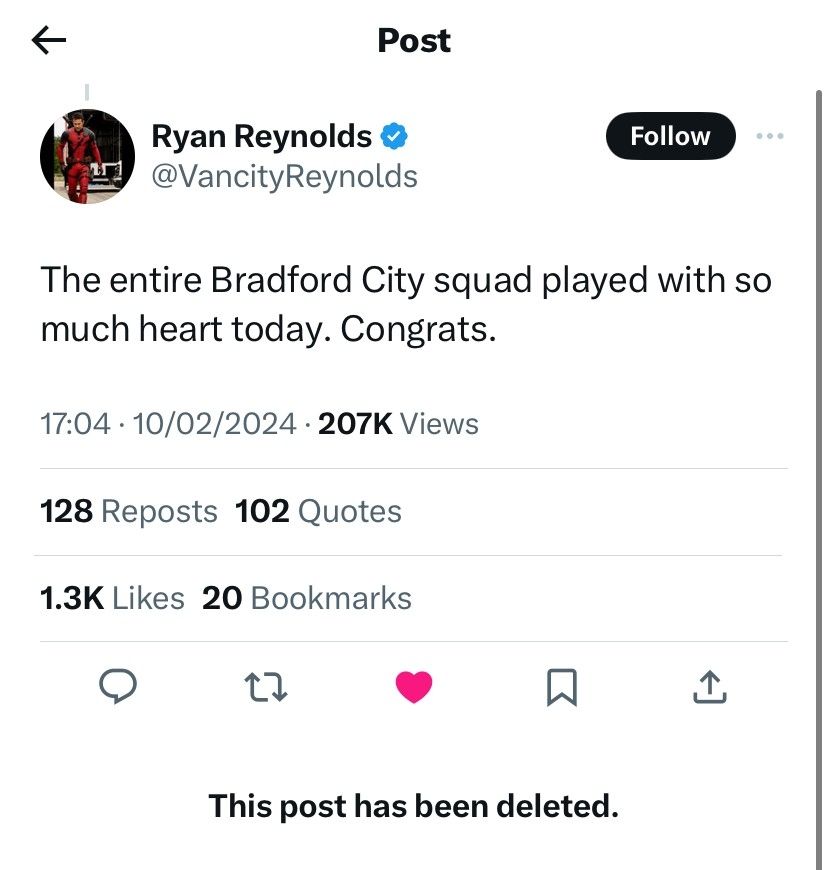Open the three-dot more options menu
The height and width of the screenshot is (870, 828).
tap(770, 137)
